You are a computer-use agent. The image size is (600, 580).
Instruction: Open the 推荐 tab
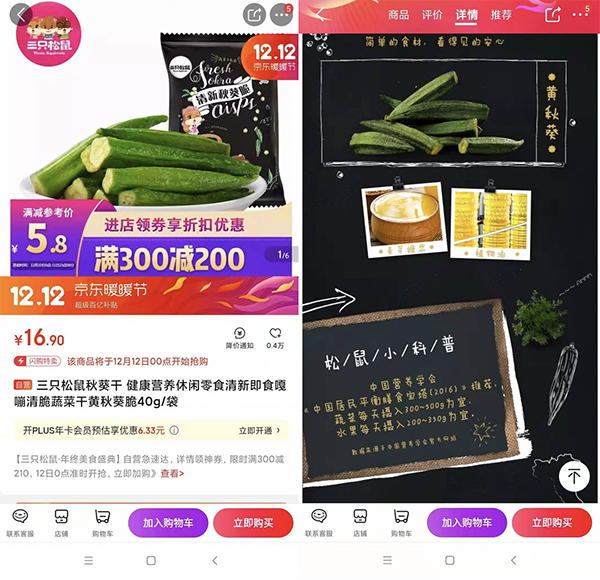click(501, 15)
